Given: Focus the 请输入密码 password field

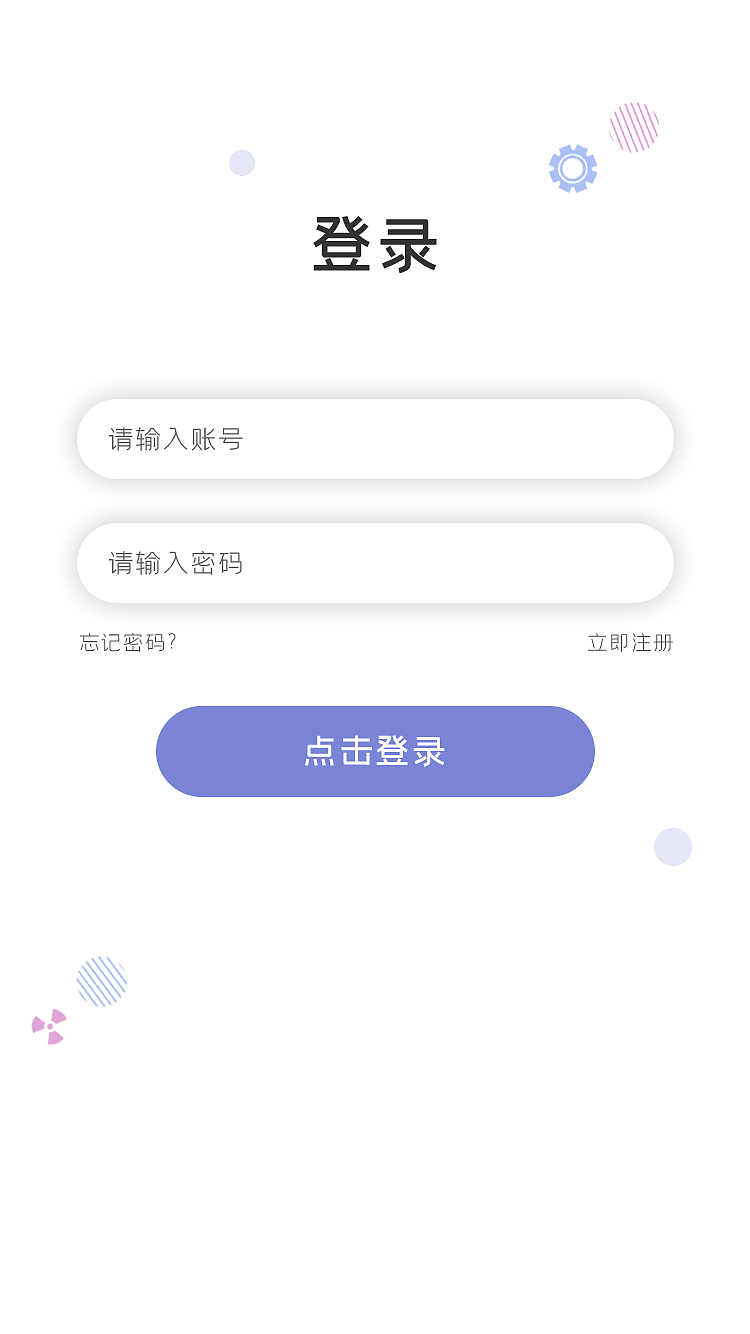Looking at the screenshot, I should tap(375, 563).
